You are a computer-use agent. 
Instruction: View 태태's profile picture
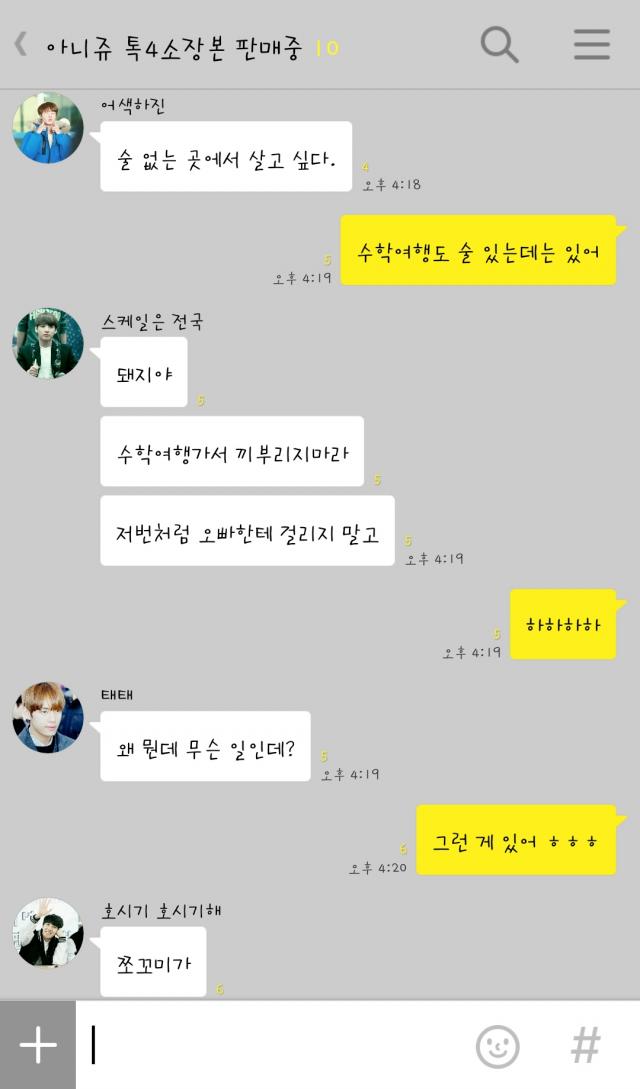pyautogui.click(x=48, y=717)
